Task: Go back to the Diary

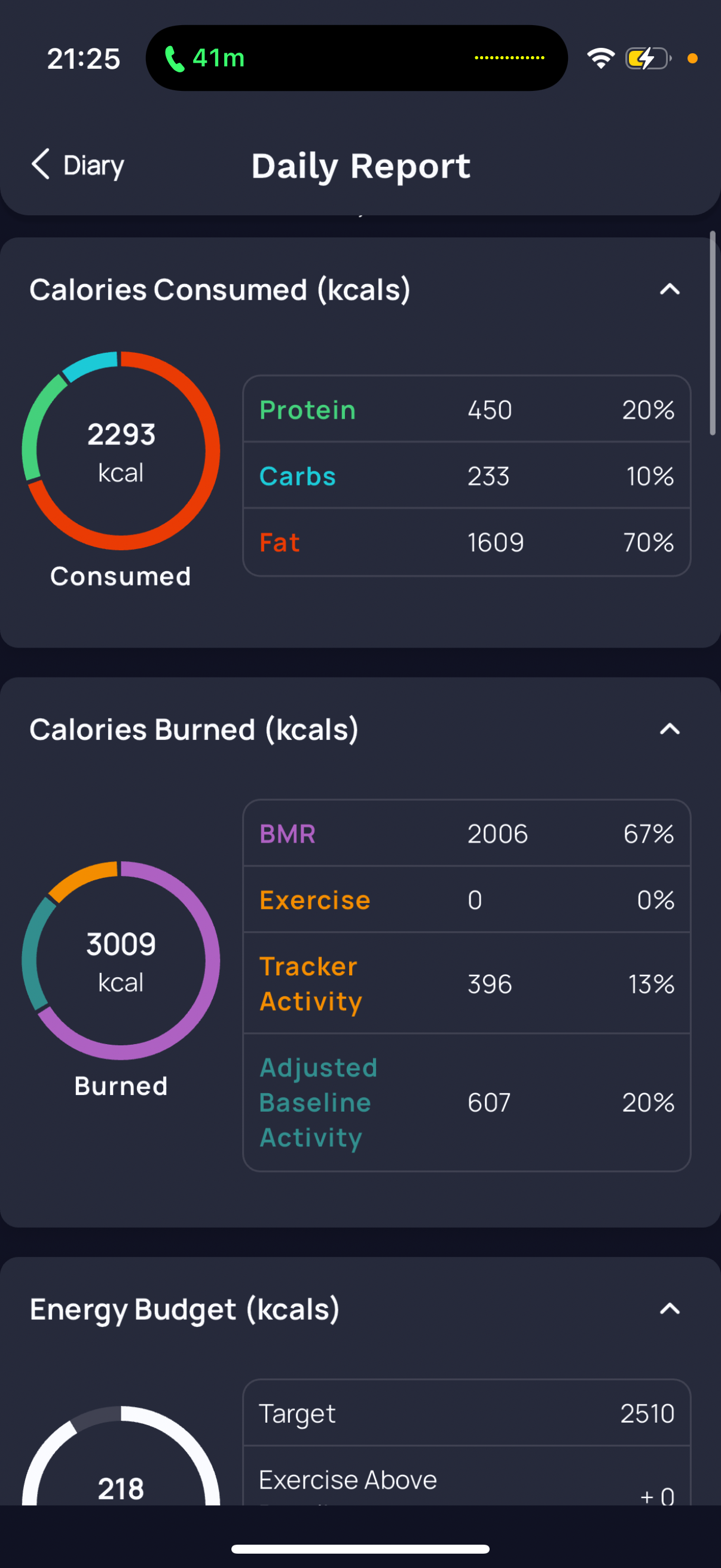Action: (77, 165)
